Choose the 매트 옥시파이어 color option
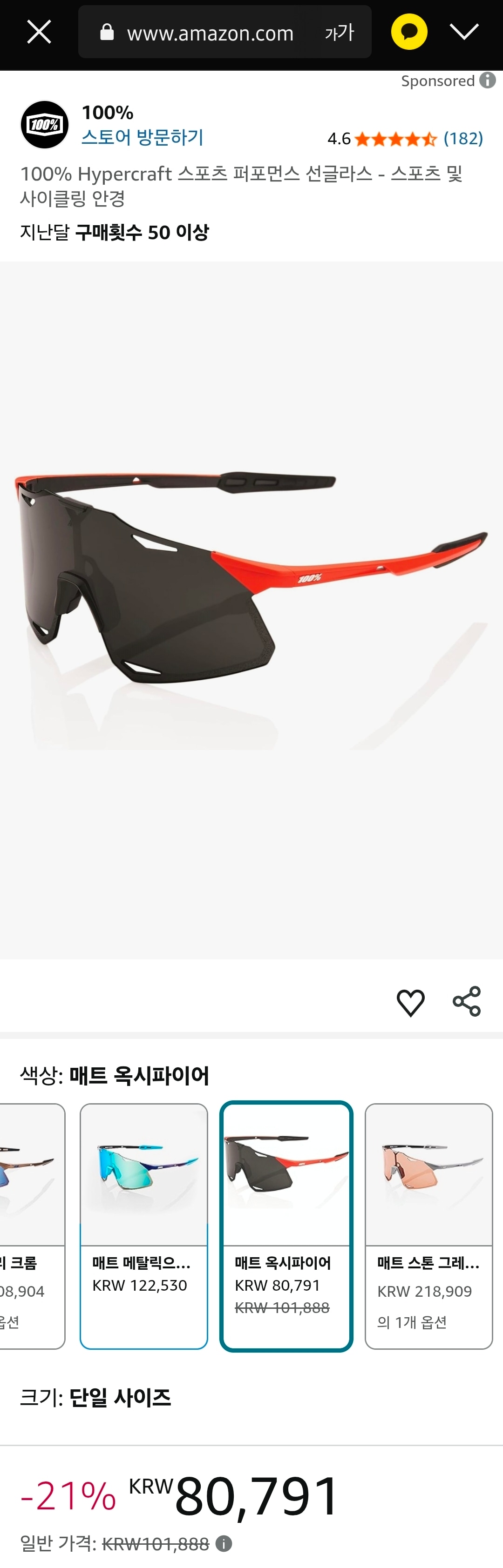The width and height of the screenshot is (503, 1568). tap(286, 1226)
